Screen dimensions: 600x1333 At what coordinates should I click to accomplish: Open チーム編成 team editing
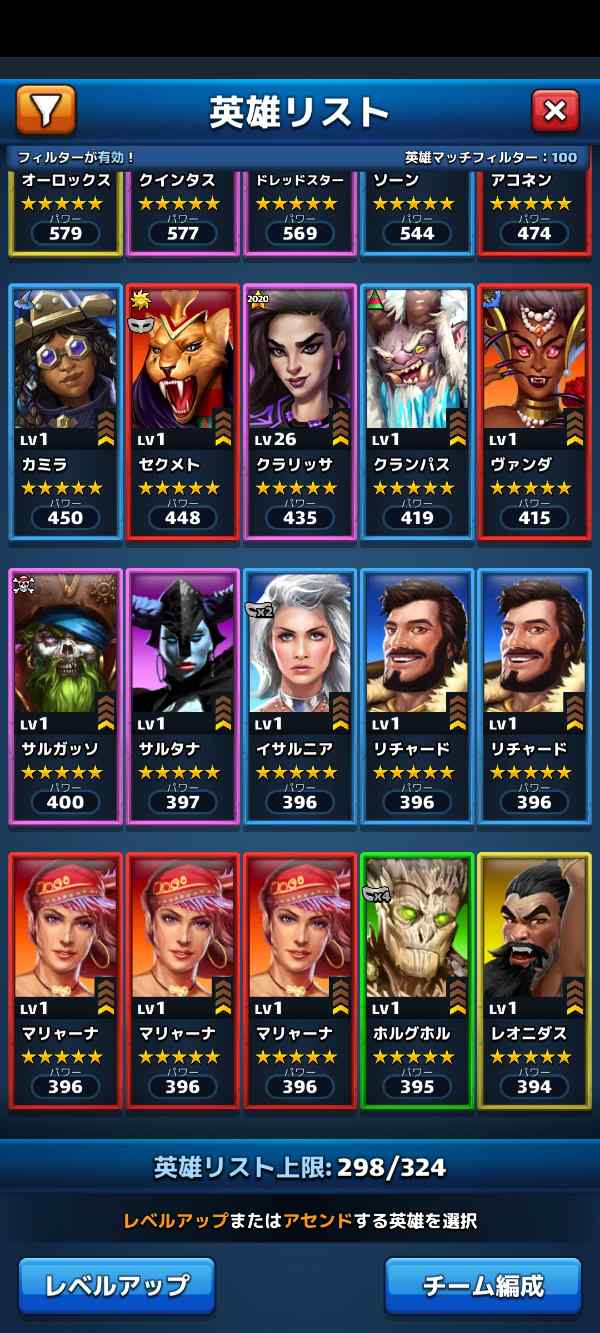483,1285
